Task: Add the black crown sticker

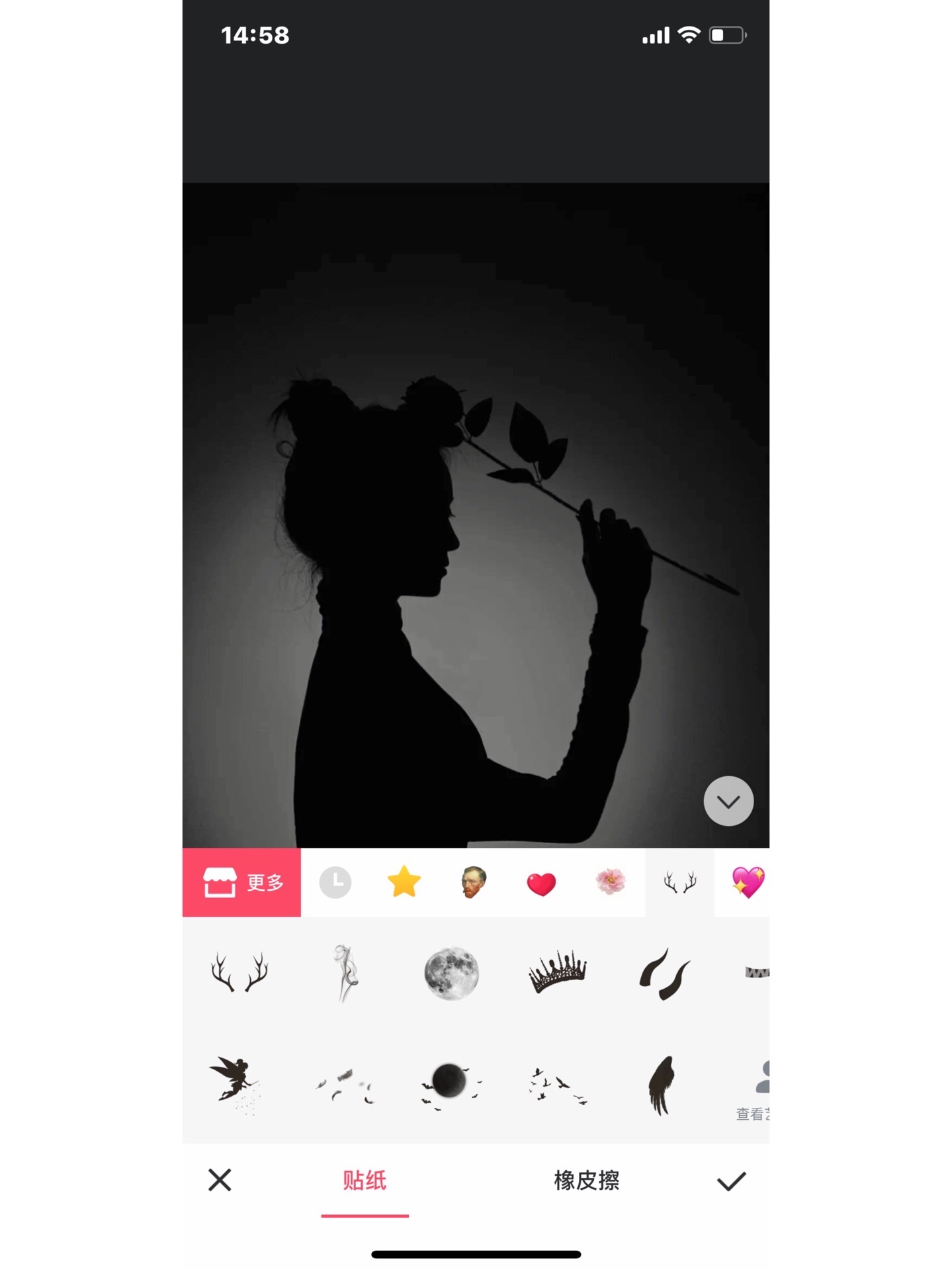Action: tap(558, 972)
